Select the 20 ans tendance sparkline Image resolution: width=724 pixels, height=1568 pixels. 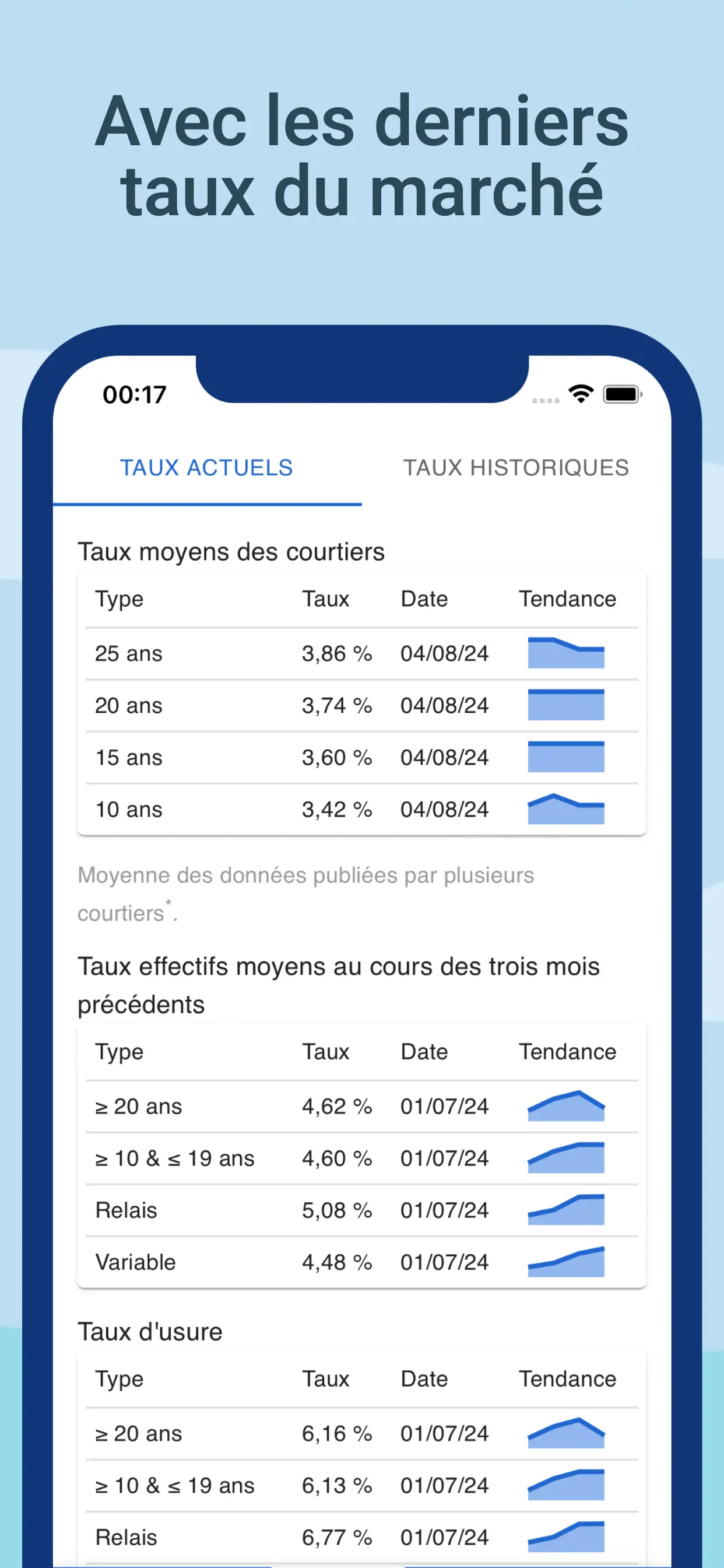click(x=566, y=705)
